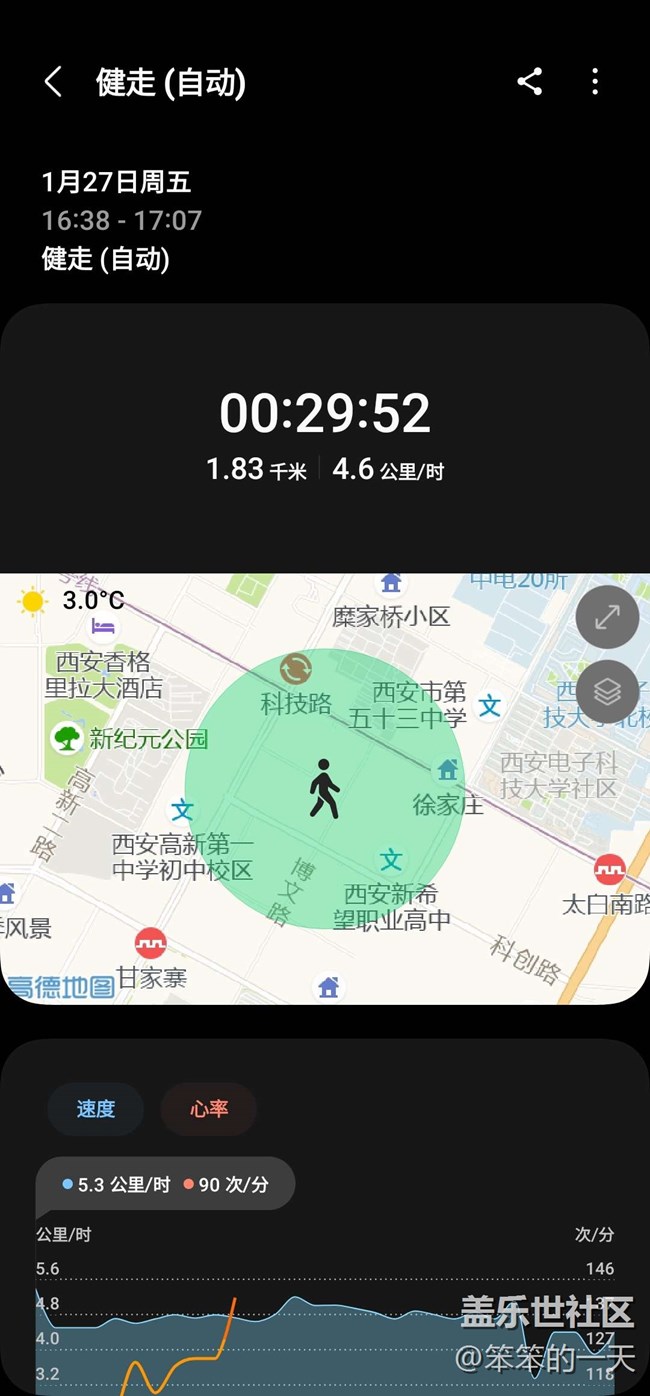This screenshot has height=1396, width=650.
Task: Select the 速度 chip
Action: (x=96, y=1109)
